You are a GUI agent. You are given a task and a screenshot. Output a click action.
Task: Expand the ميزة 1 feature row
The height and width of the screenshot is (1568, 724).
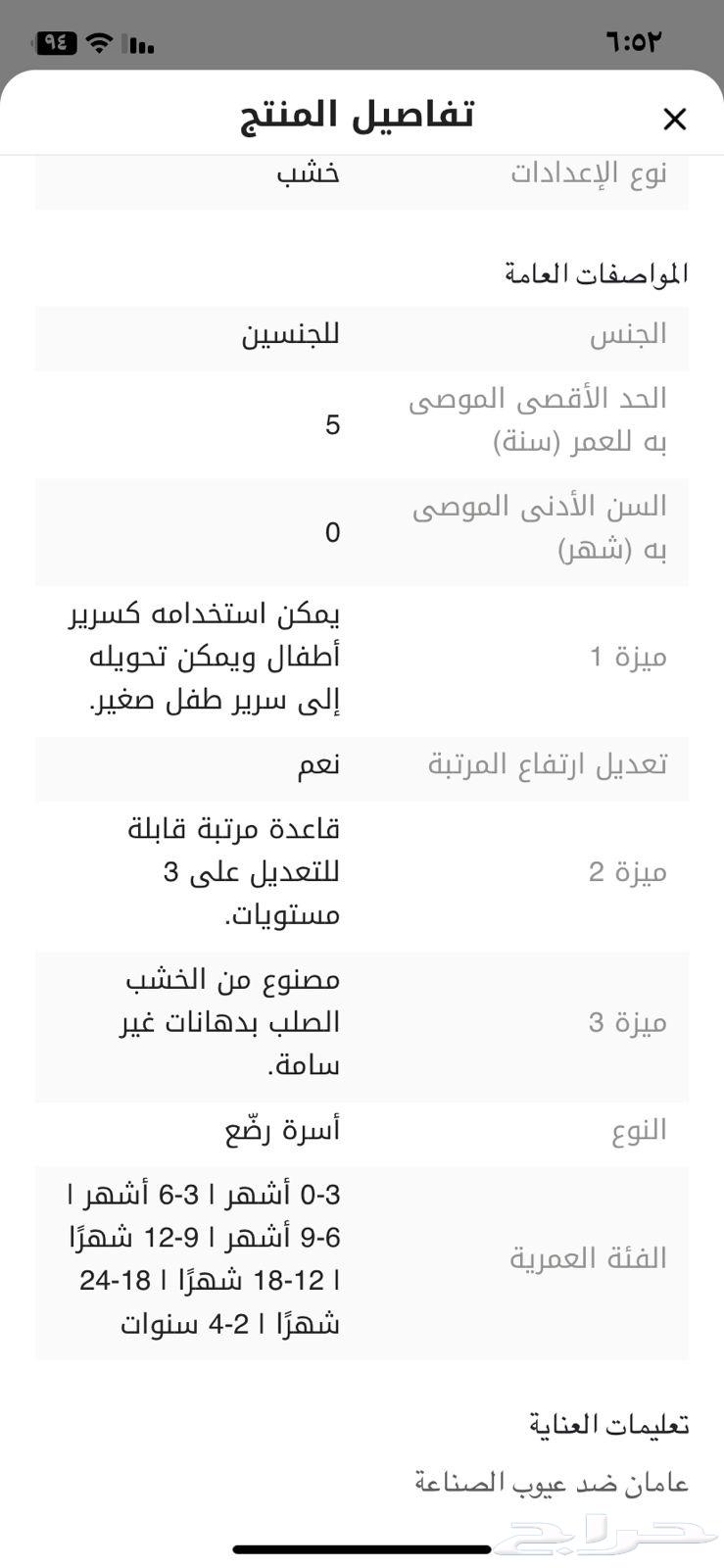click(x=627, y=656)
